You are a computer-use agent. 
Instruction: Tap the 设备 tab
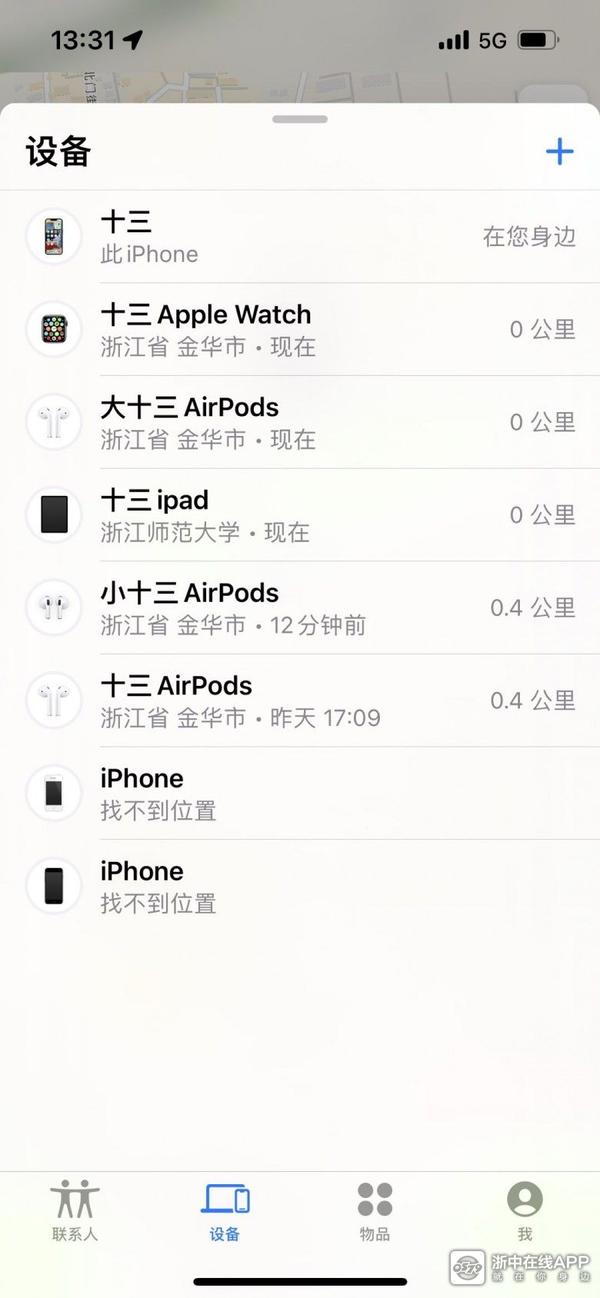click(x=225, y=1210)
